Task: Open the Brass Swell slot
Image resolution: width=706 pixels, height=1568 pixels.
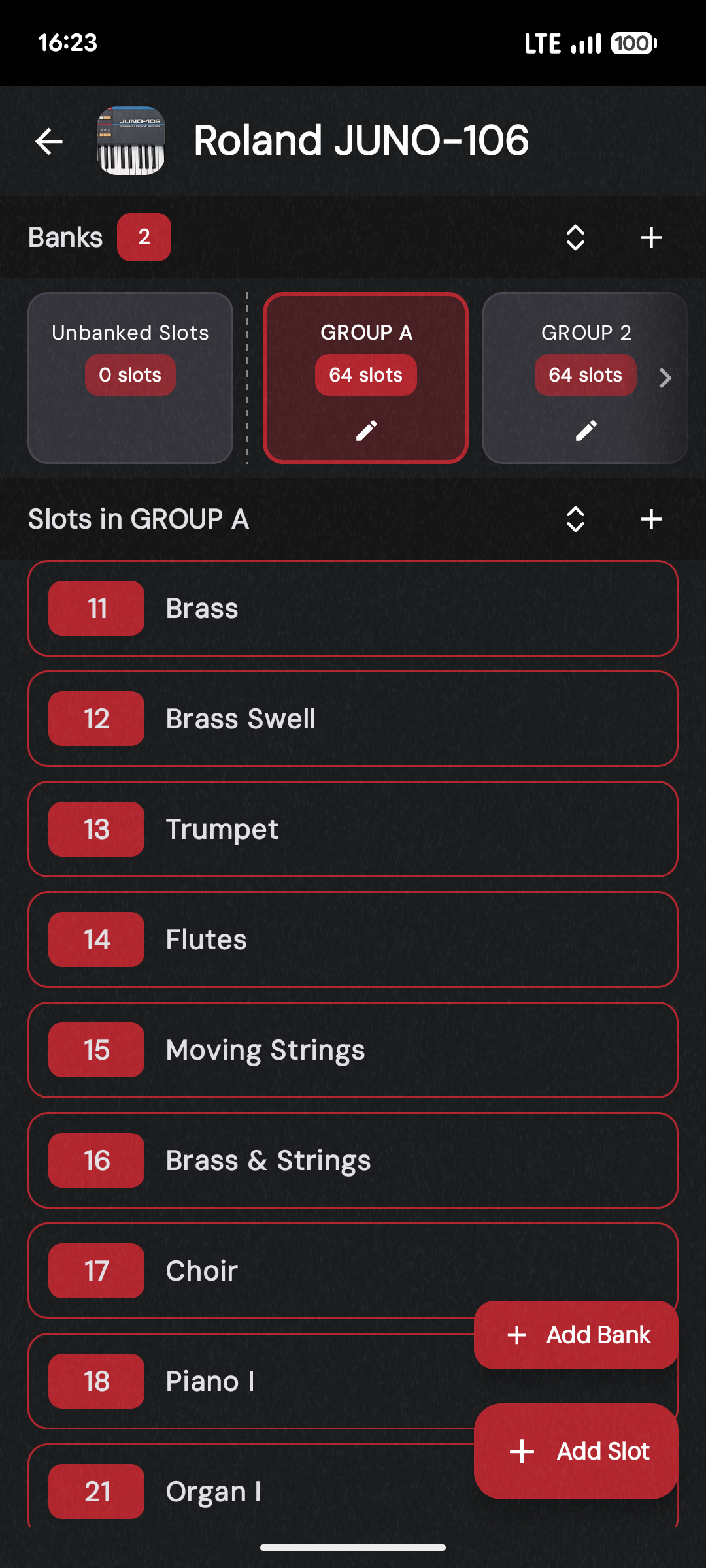Action: coord(353,719)
